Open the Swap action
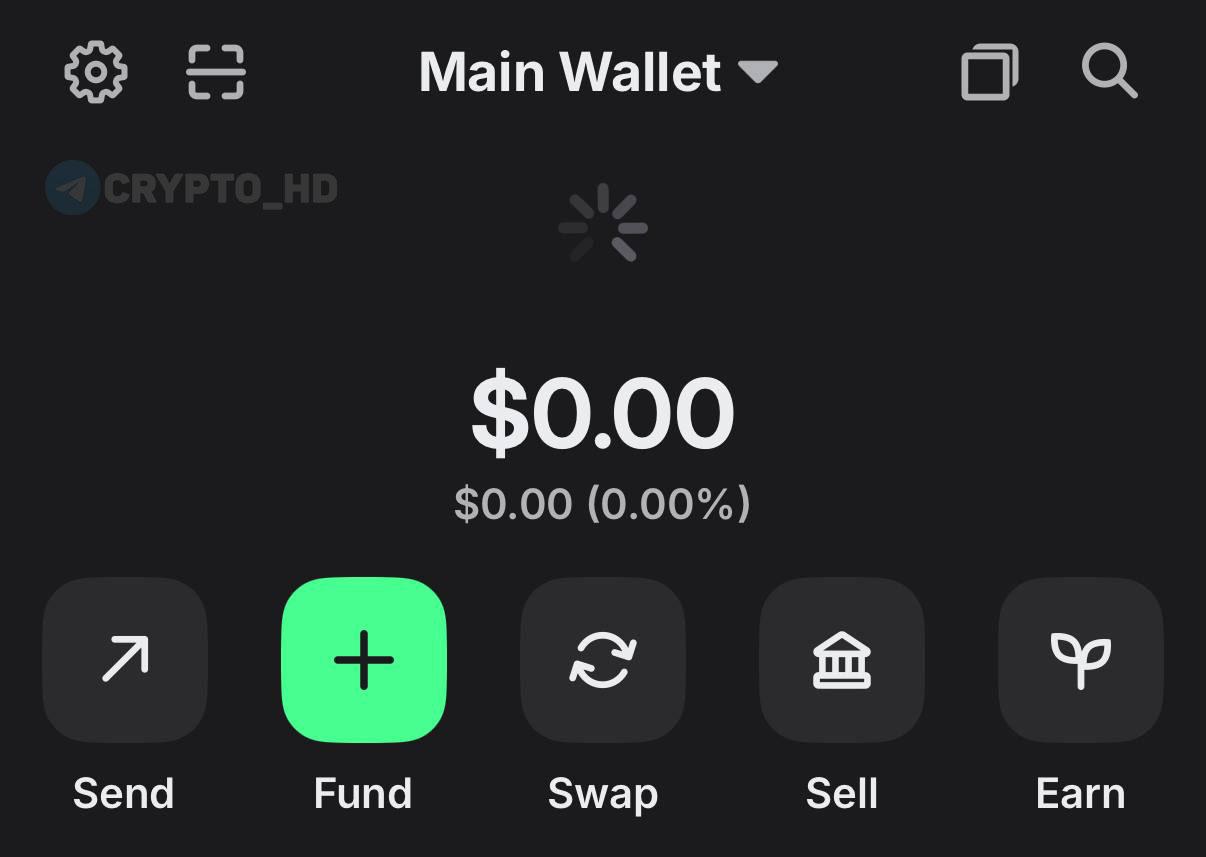1206x857 pixels. click(603, 660)
